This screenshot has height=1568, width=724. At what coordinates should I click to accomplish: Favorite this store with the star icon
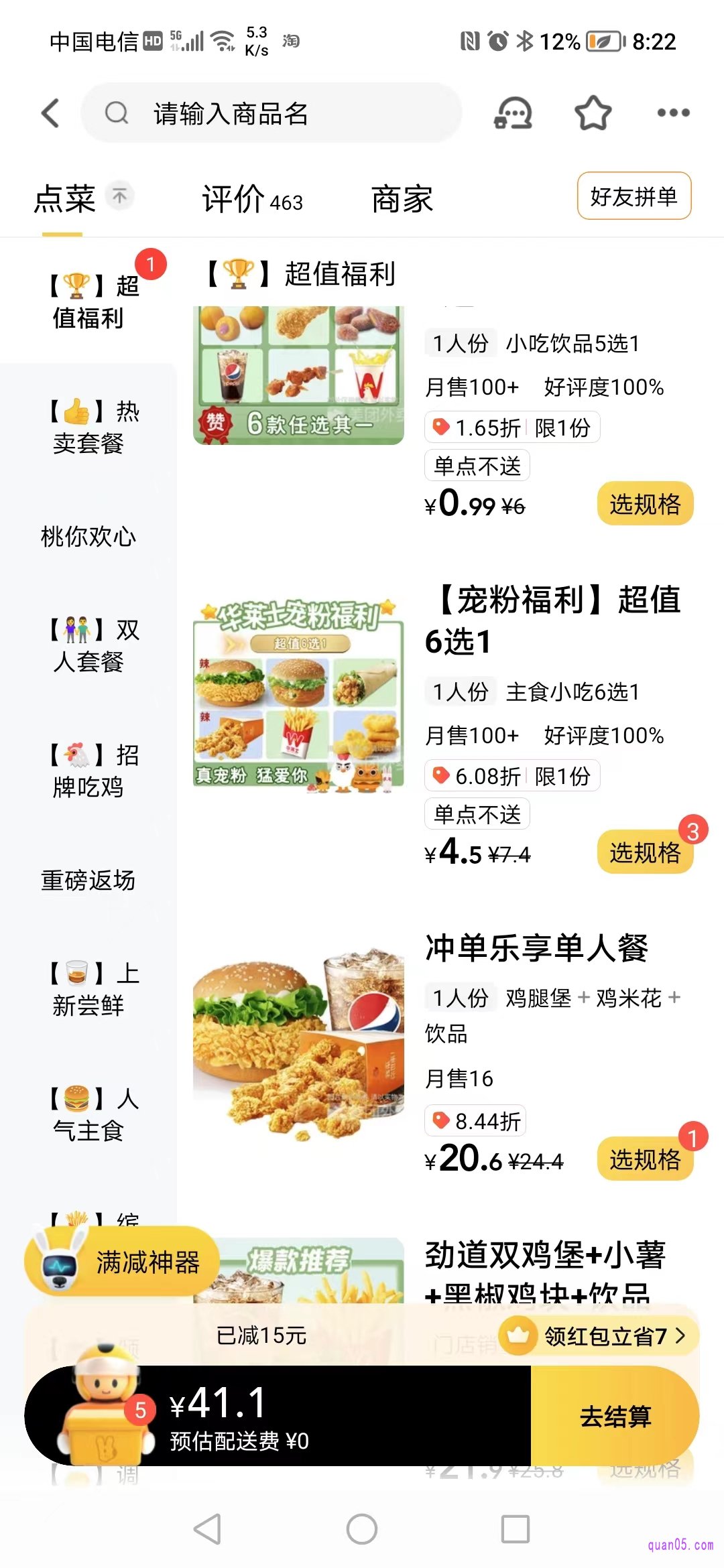pyautogui.click(x=593, y=113)
